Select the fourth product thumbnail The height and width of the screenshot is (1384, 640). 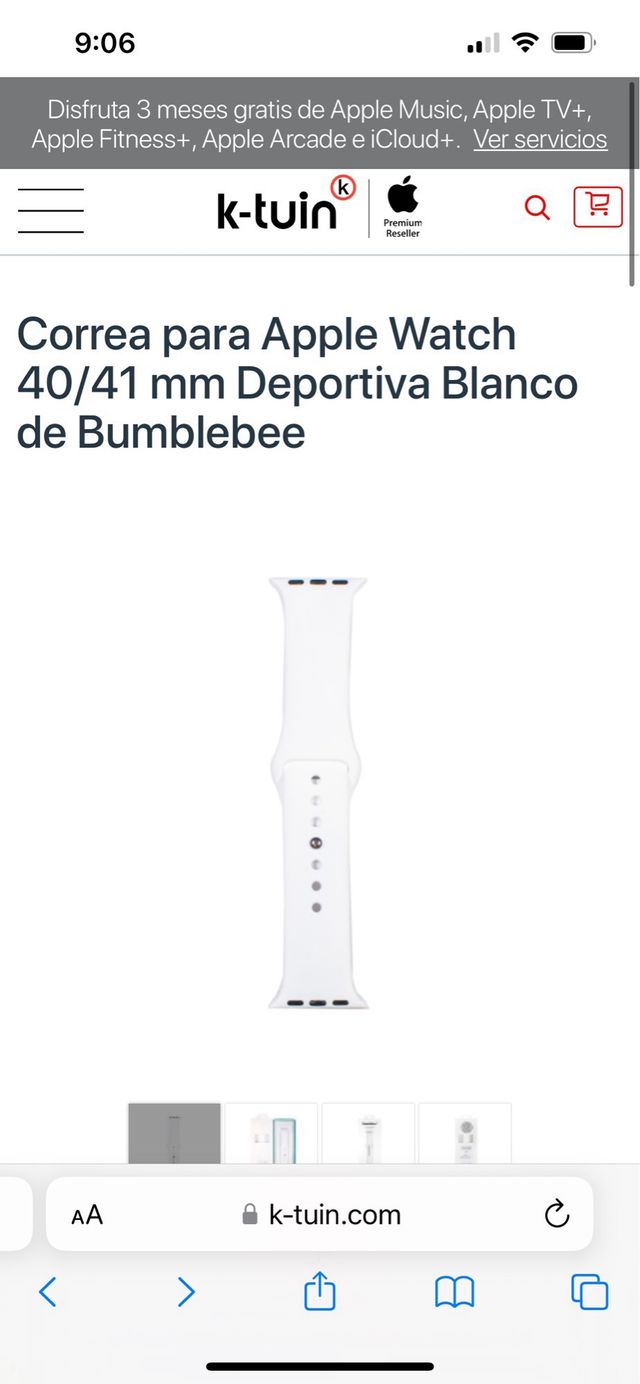pyautogui.click(x=465, y=1133)
